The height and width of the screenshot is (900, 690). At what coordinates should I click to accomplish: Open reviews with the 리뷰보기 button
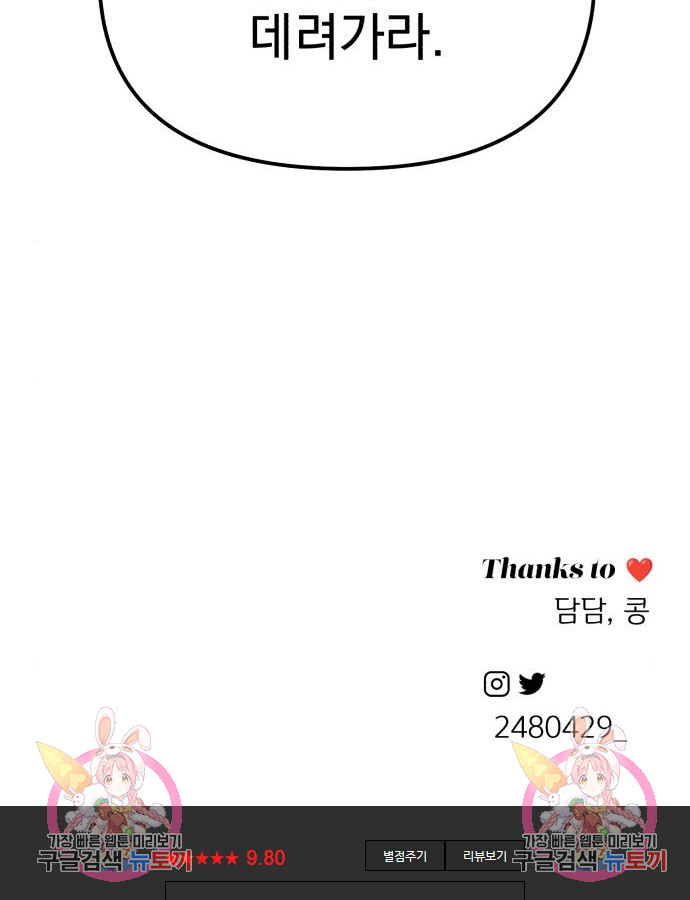(484, 856)
